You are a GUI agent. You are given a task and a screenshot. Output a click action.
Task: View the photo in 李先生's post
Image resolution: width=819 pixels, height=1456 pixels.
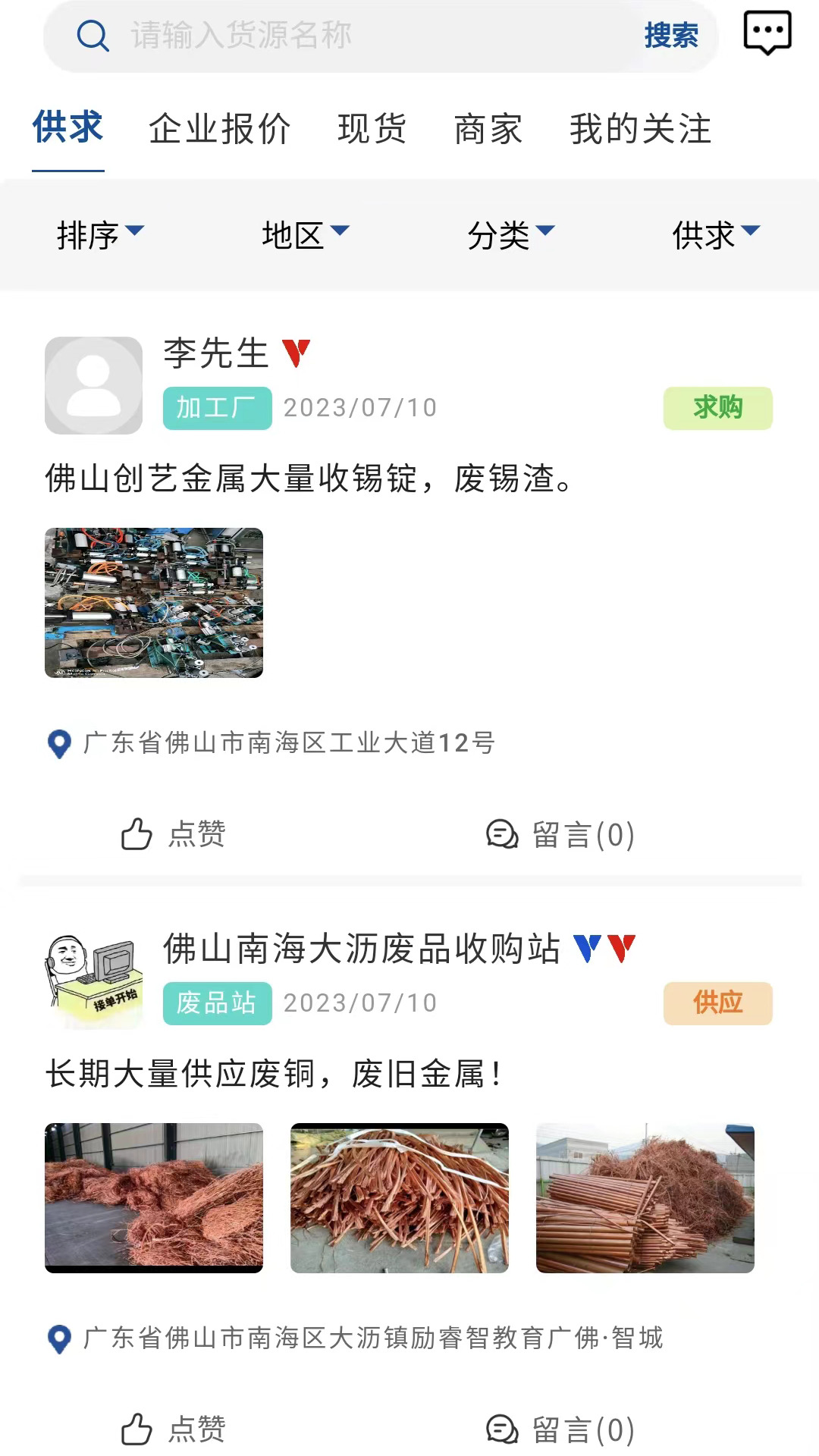pyautogui.click(x=154, y=603)
